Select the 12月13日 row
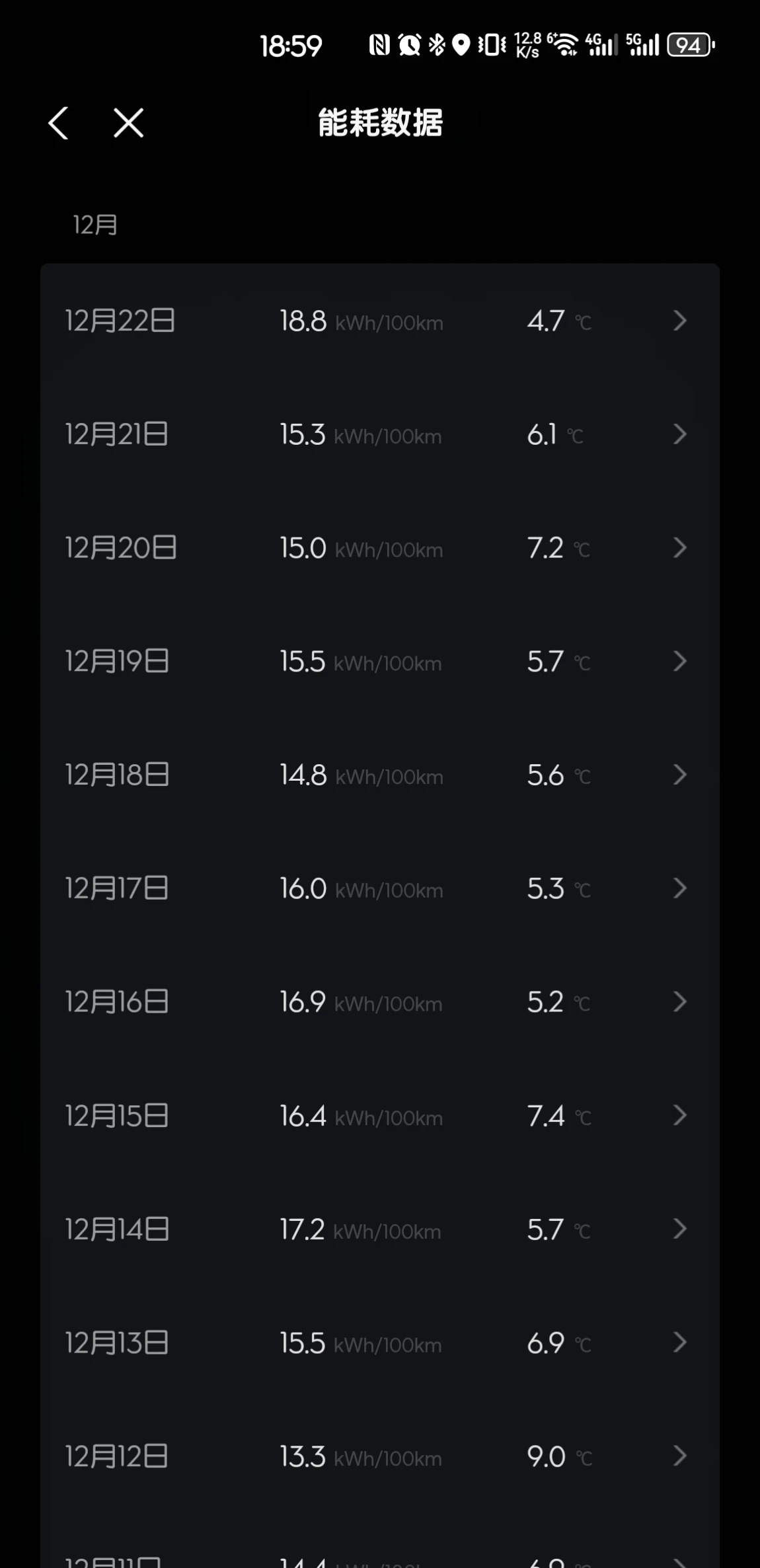 [x=380, y=1343]
